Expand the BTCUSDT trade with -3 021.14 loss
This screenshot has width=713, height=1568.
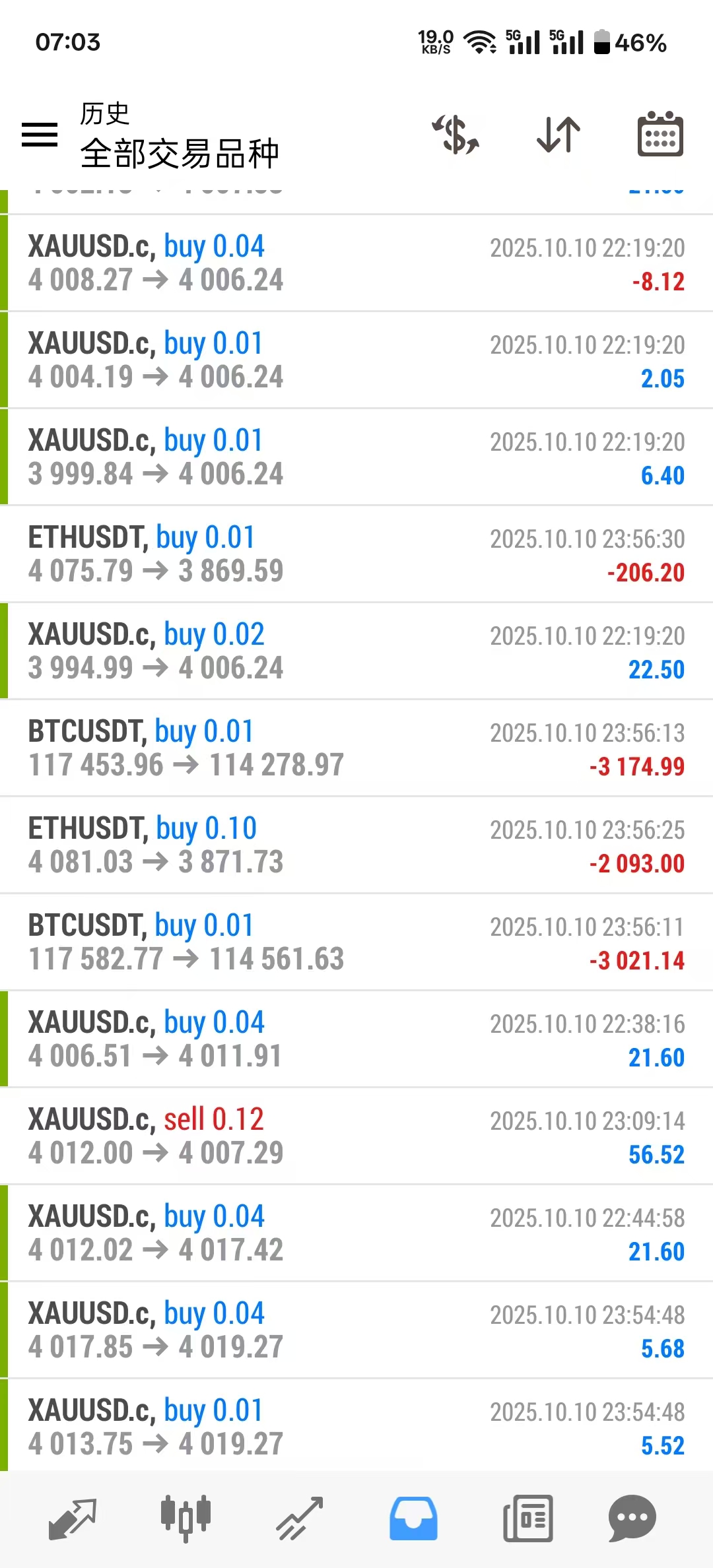coord(356,942)
